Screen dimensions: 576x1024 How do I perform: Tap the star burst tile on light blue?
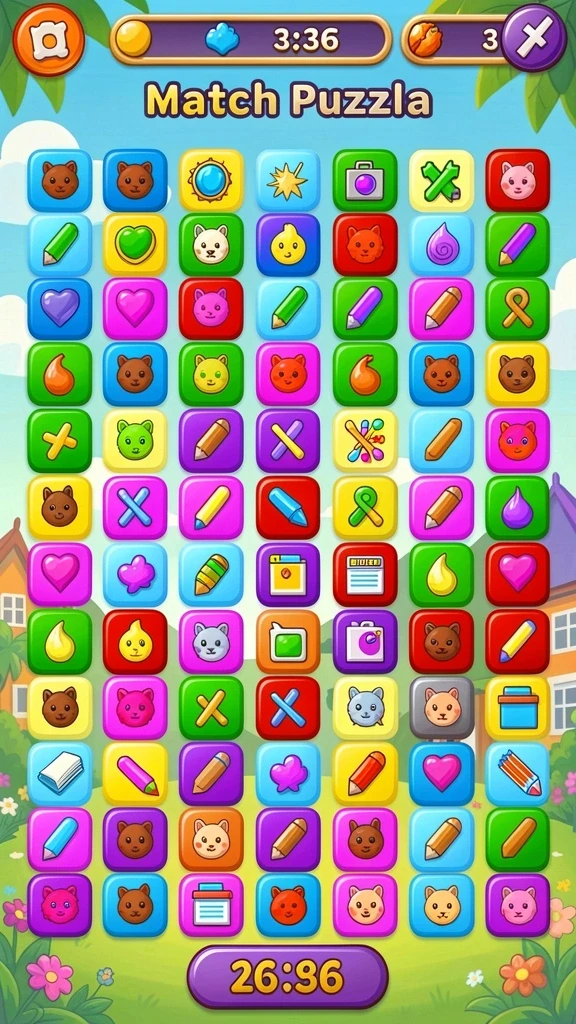point(288,180)
